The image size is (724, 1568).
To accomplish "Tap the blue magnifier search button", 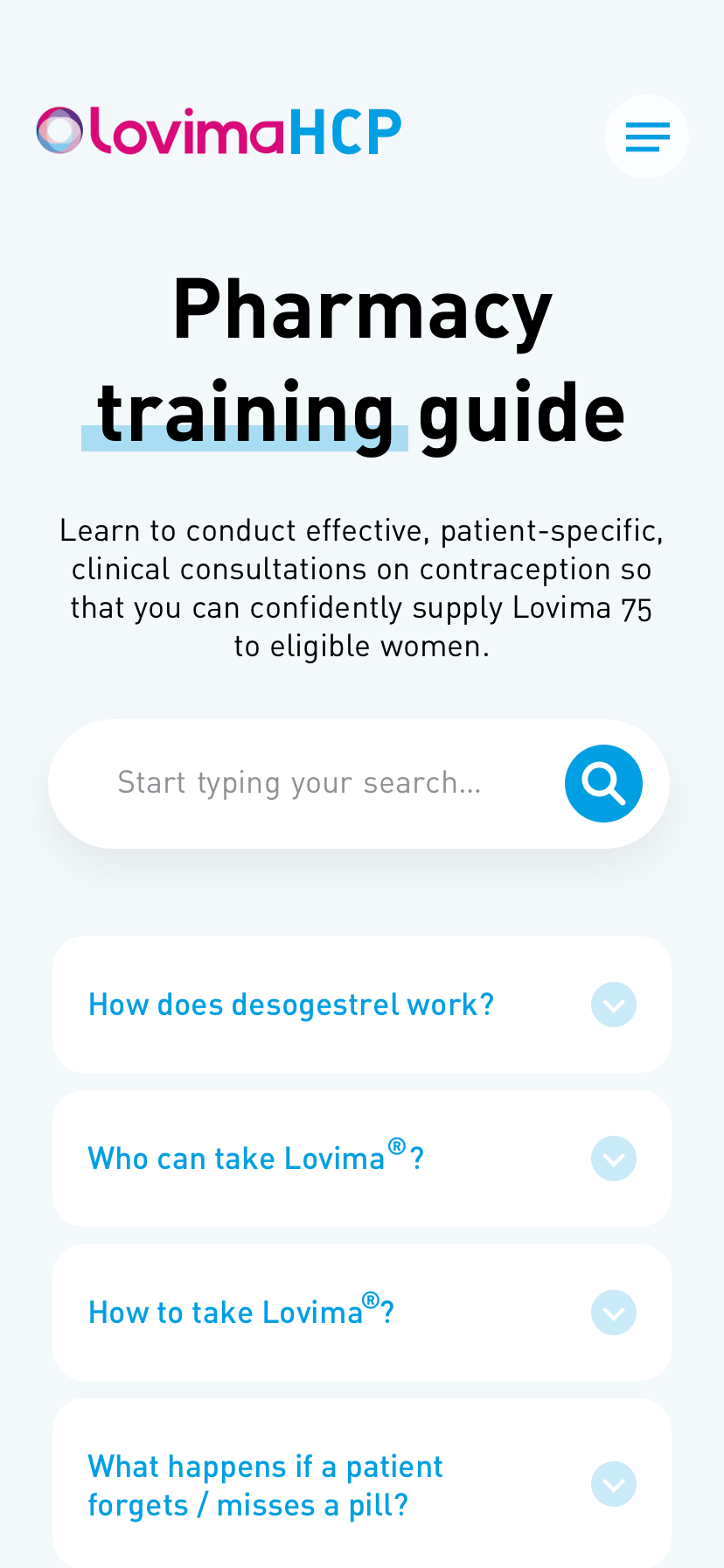I will tap(603, 783).
